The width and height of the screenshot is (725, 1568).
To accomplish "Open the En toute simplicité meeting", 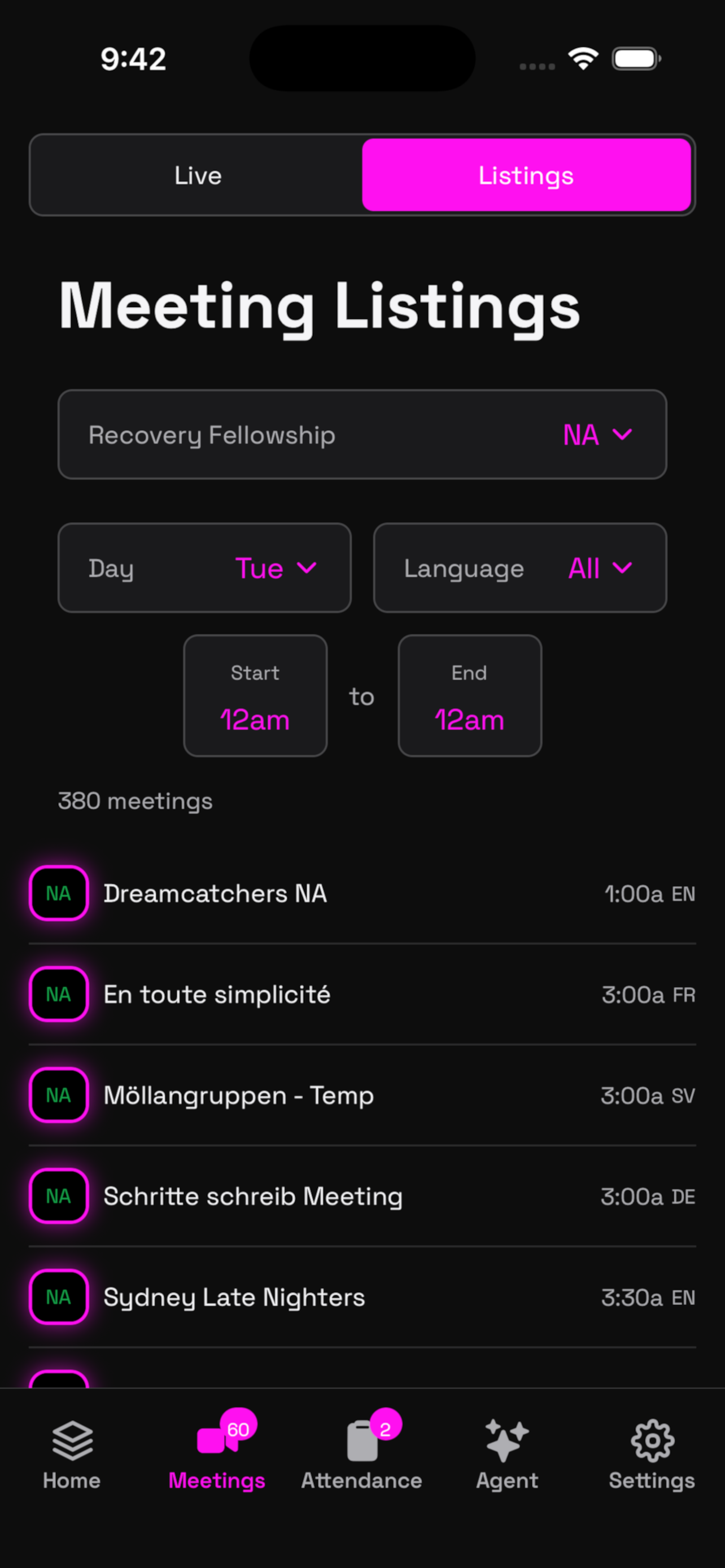I will coord(362,994).
